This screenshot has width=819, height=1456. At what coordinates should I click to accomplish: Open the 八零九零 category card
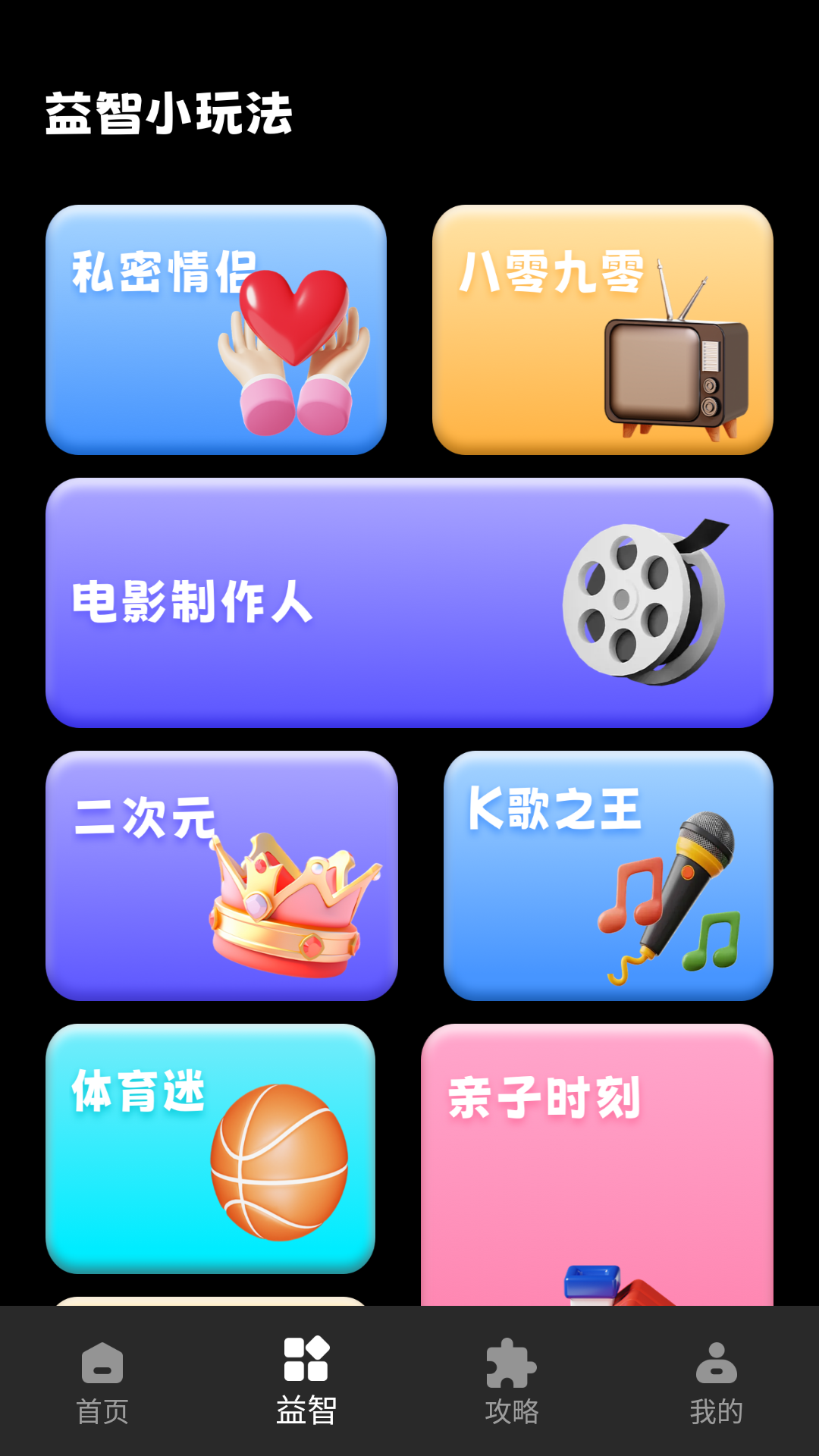(603, 330)
